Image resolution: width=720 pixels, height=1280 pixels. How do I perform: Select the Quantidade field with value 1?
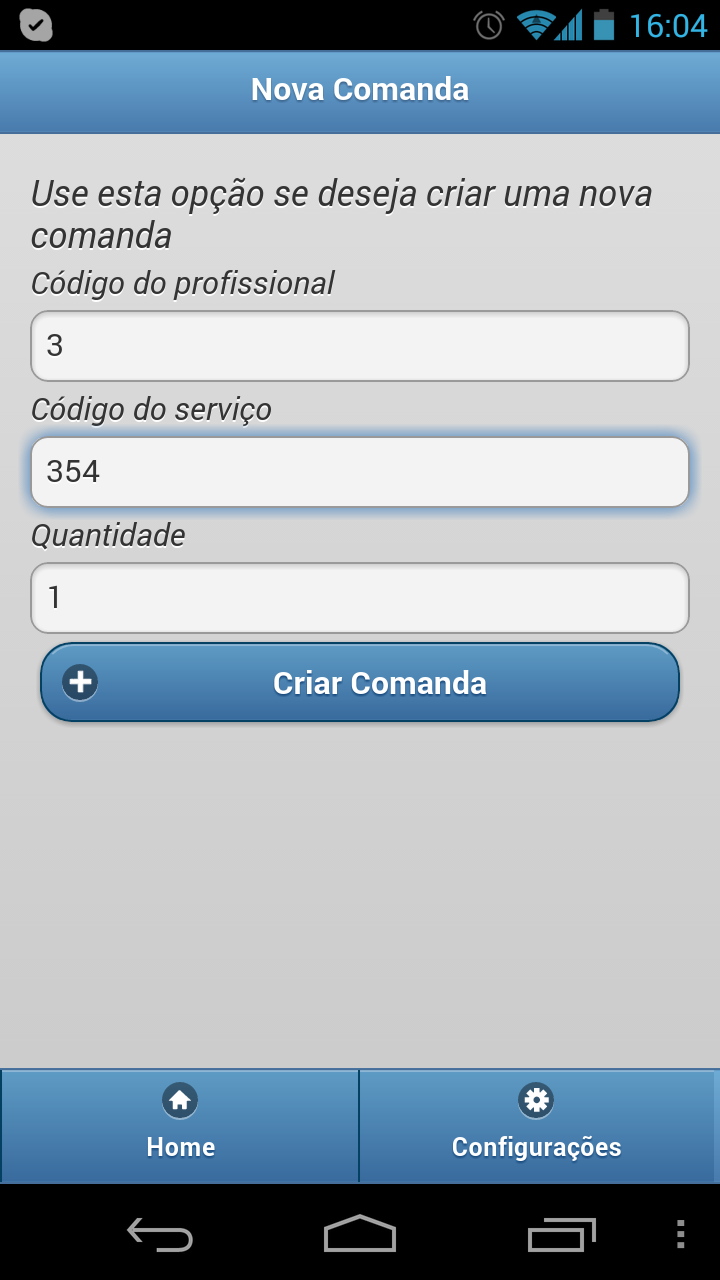(x=360, y=597)
